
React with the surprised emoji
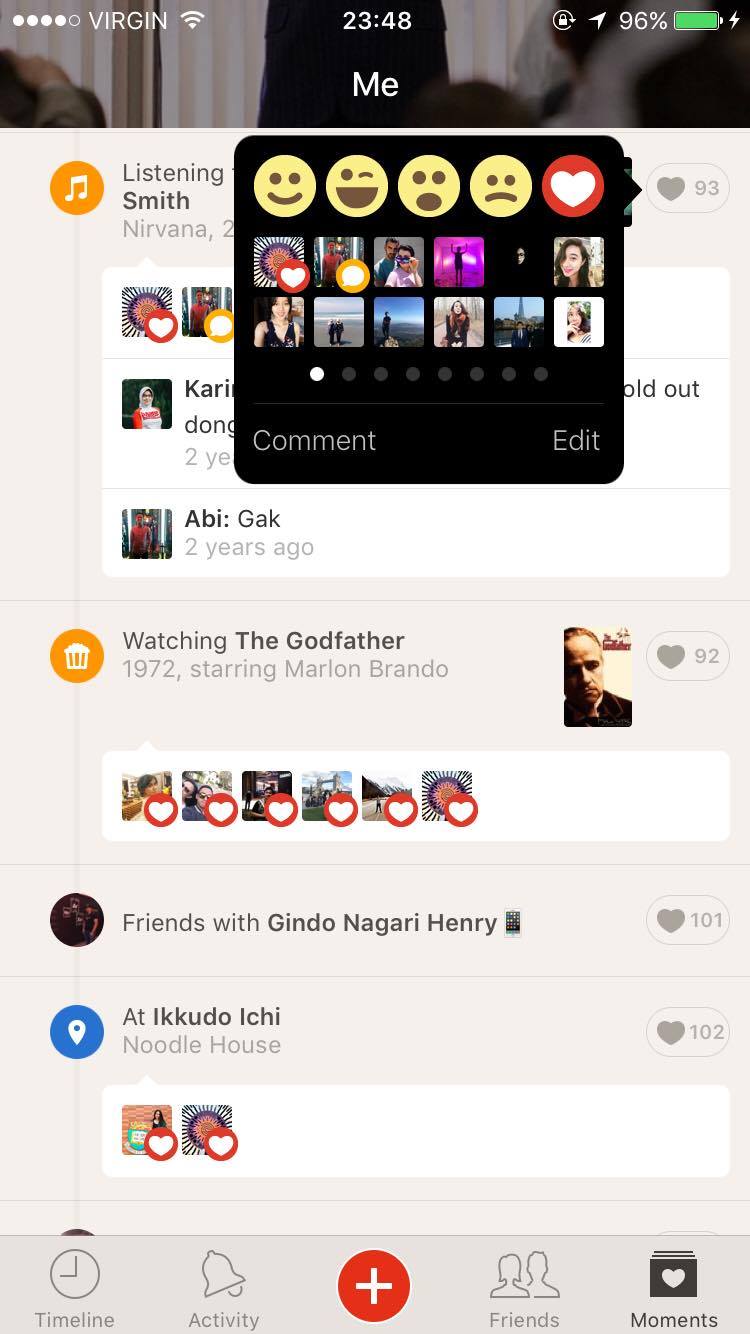click(429, 186)
